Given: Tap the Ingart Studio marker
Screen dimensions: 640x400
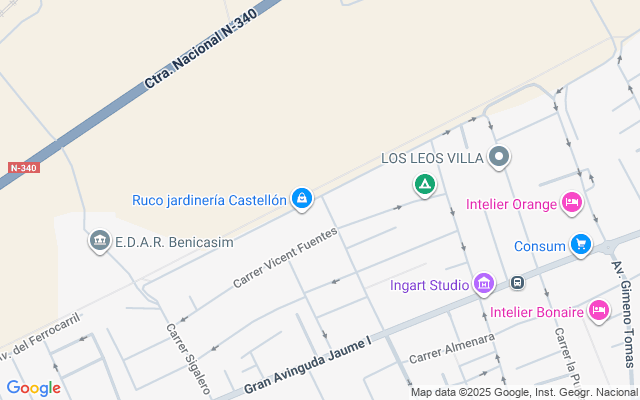Looking at the screenshot, I should [484, 285].
